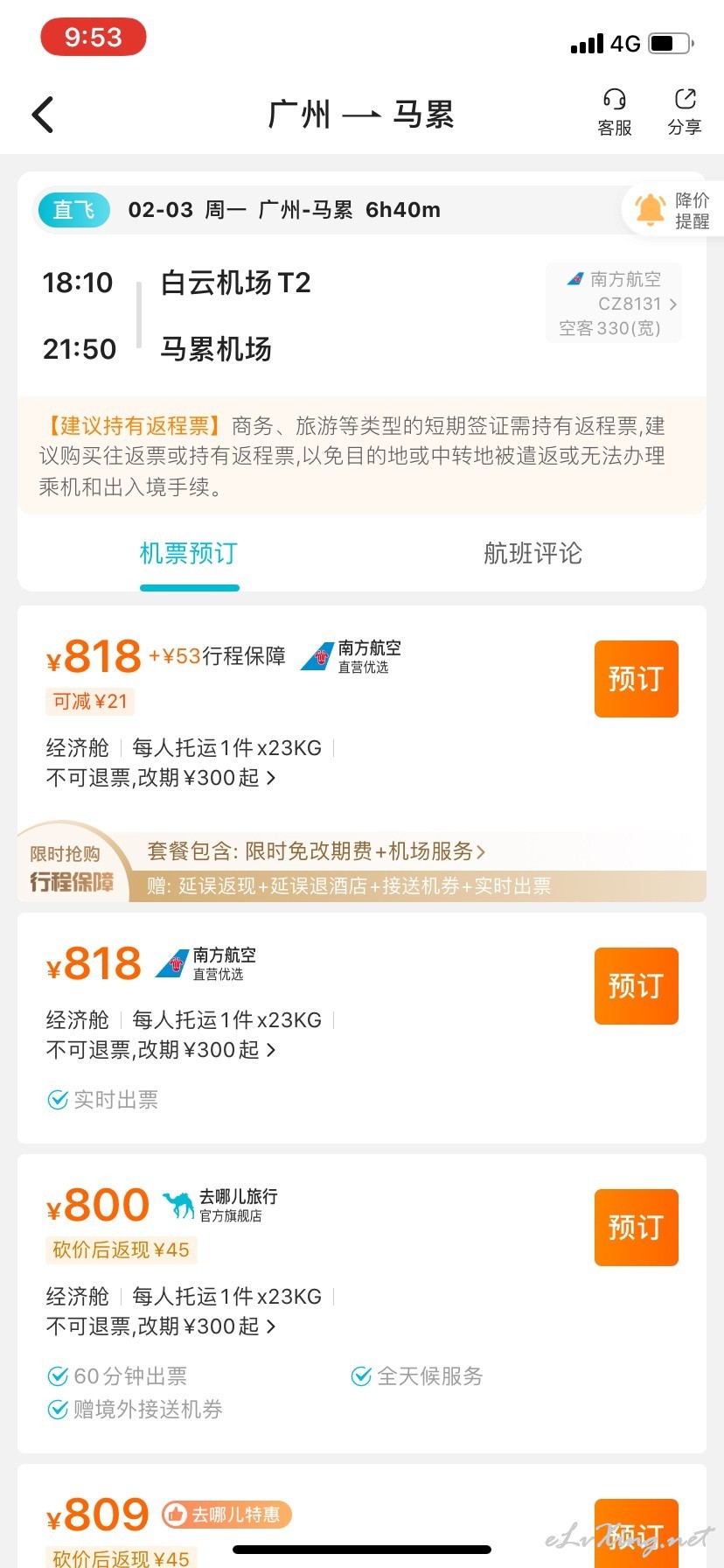This screenshot has width=724, height=1568.
Task: Select the 机票预订 tab
Action: [x=189, y=553]
